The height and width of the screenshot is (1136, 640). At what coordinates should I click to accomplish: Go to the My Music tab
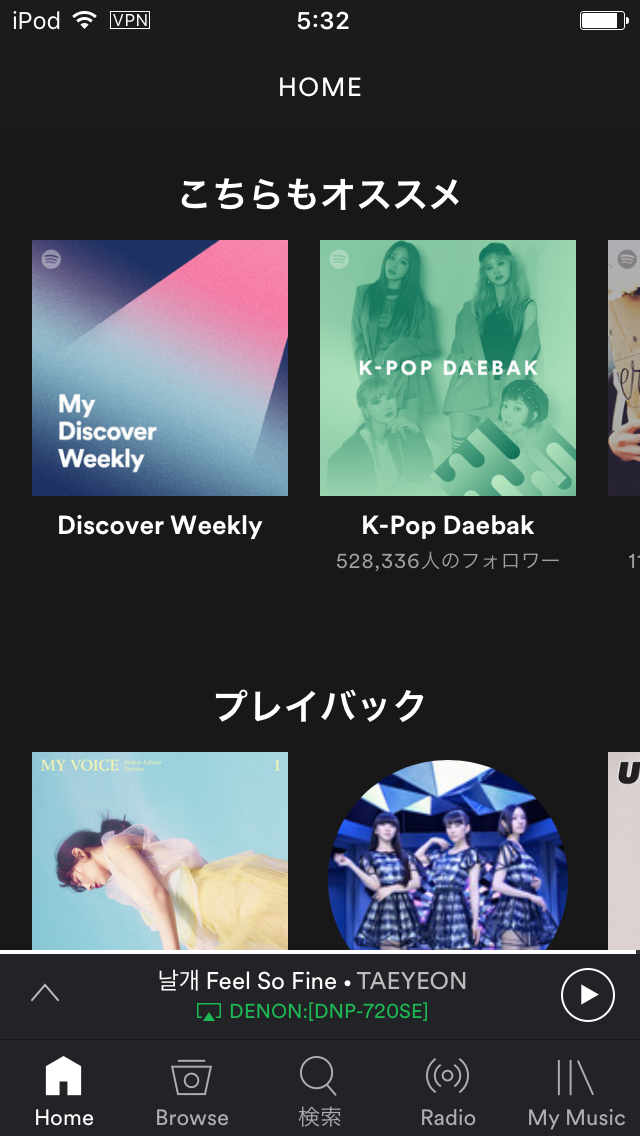pos(576,1090)
